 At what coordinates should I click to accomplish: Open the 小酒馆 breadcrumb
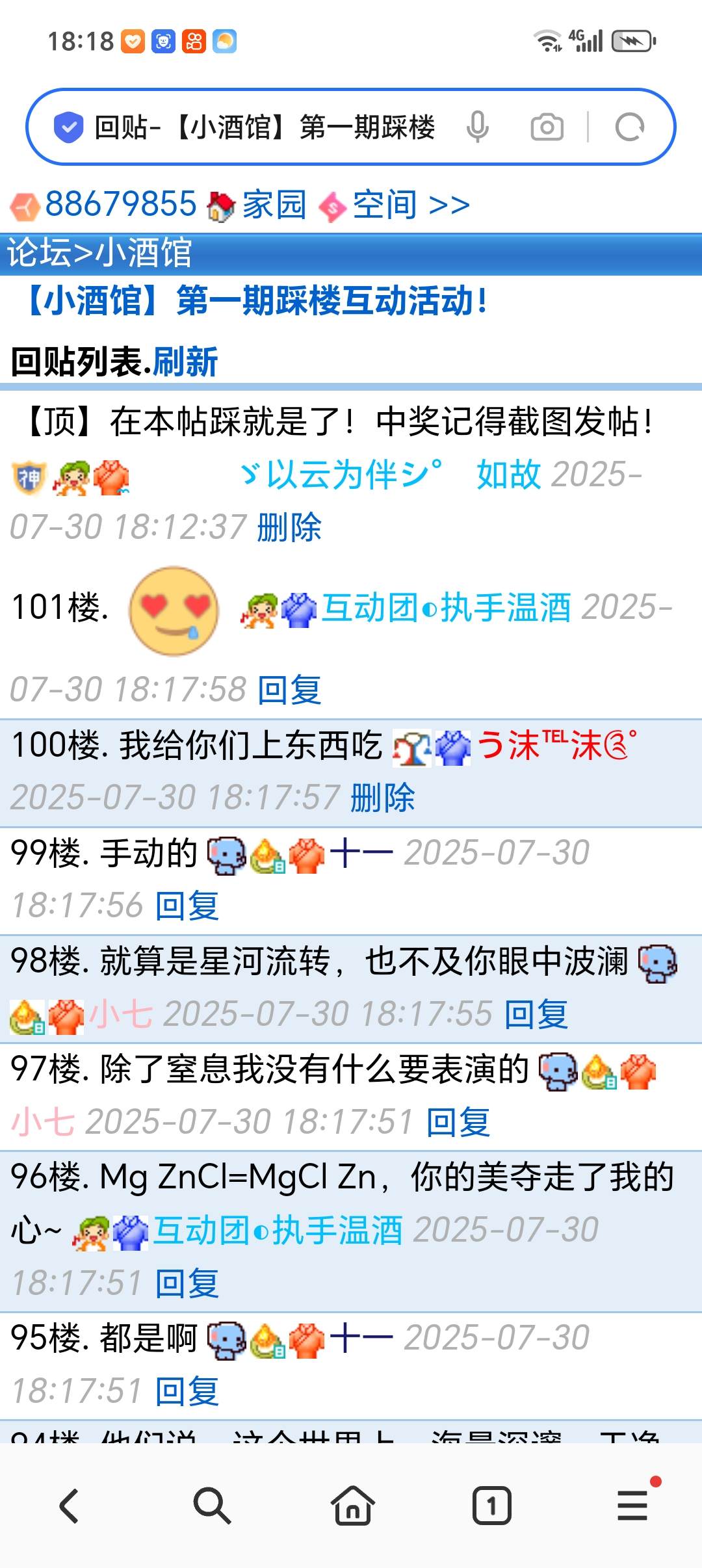point(144,252)
